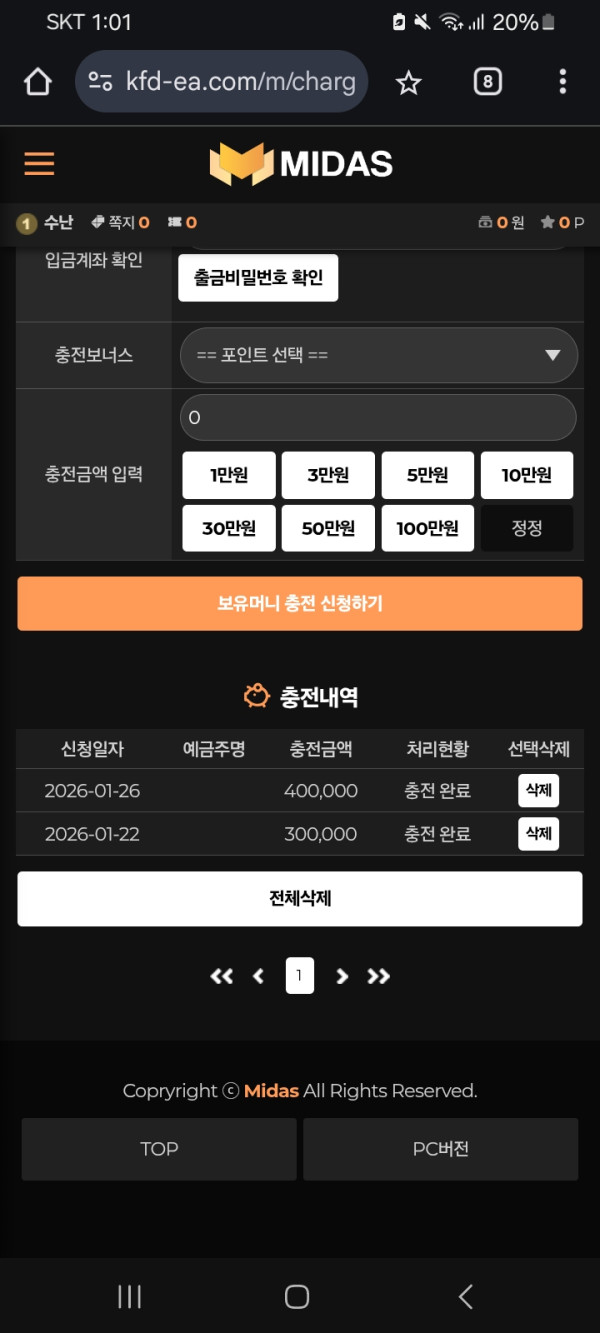The height and width of the screenshot is (1333, 600).
Task: Switch to the PC버전 site
Action: tap(441, 1149)
